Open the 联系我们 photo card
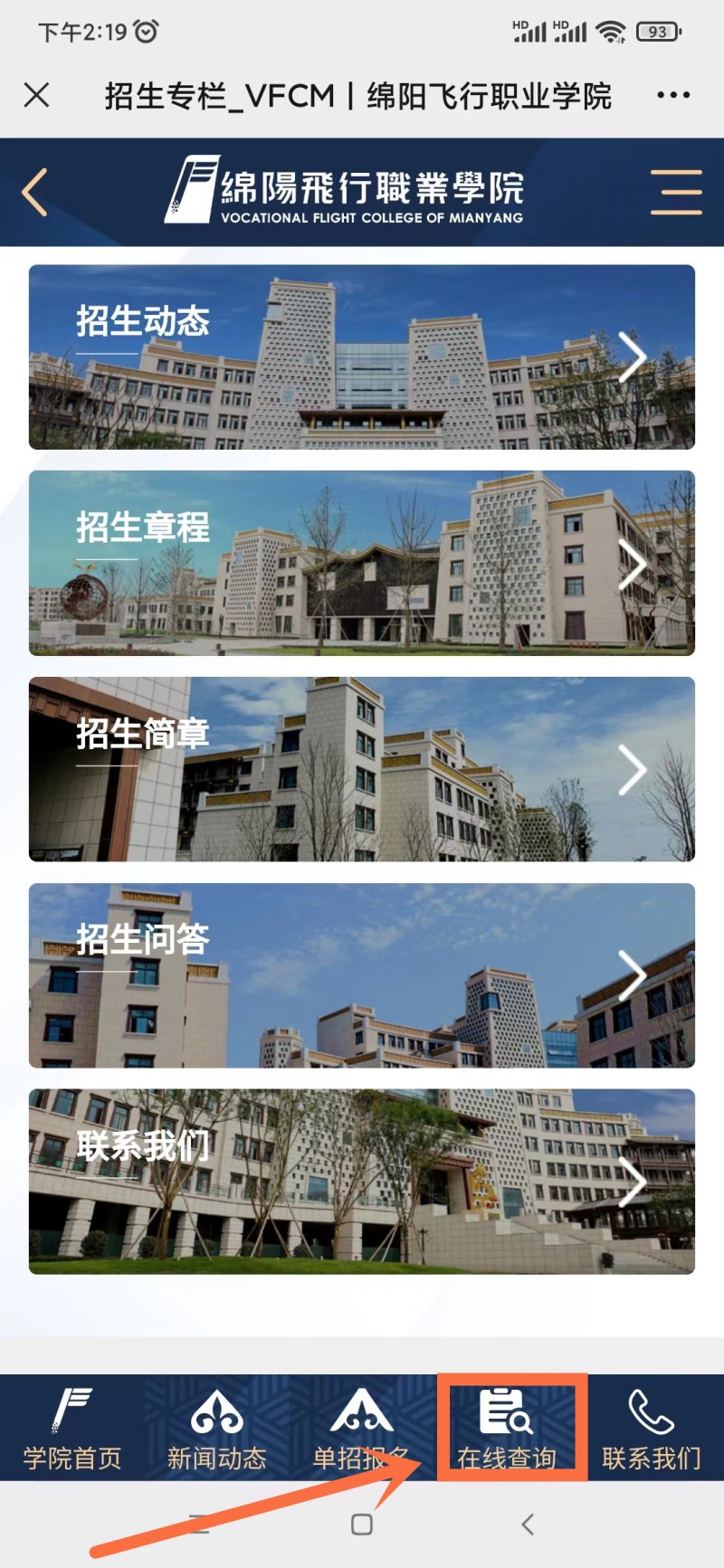The height and width of the screenshot is (1568, 724). [362, 1182]
